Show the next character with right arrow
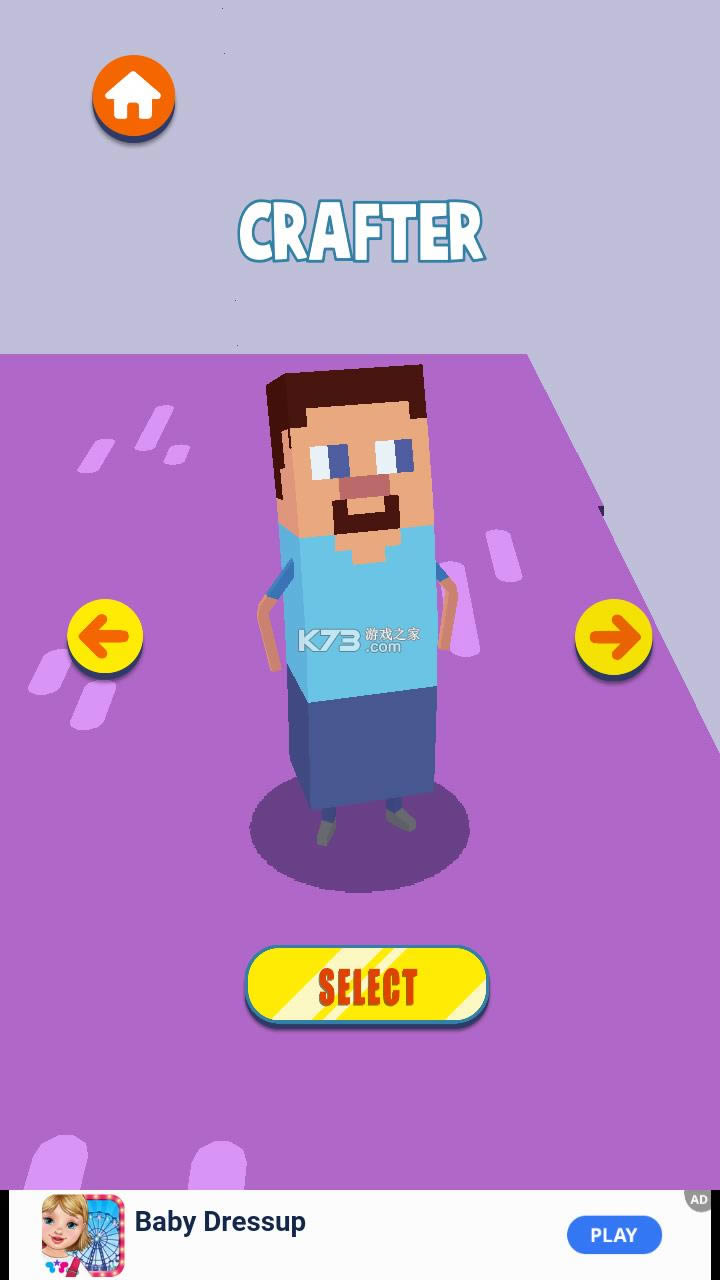The width and height of the screenshot is (720, 1280). point(613,636)
